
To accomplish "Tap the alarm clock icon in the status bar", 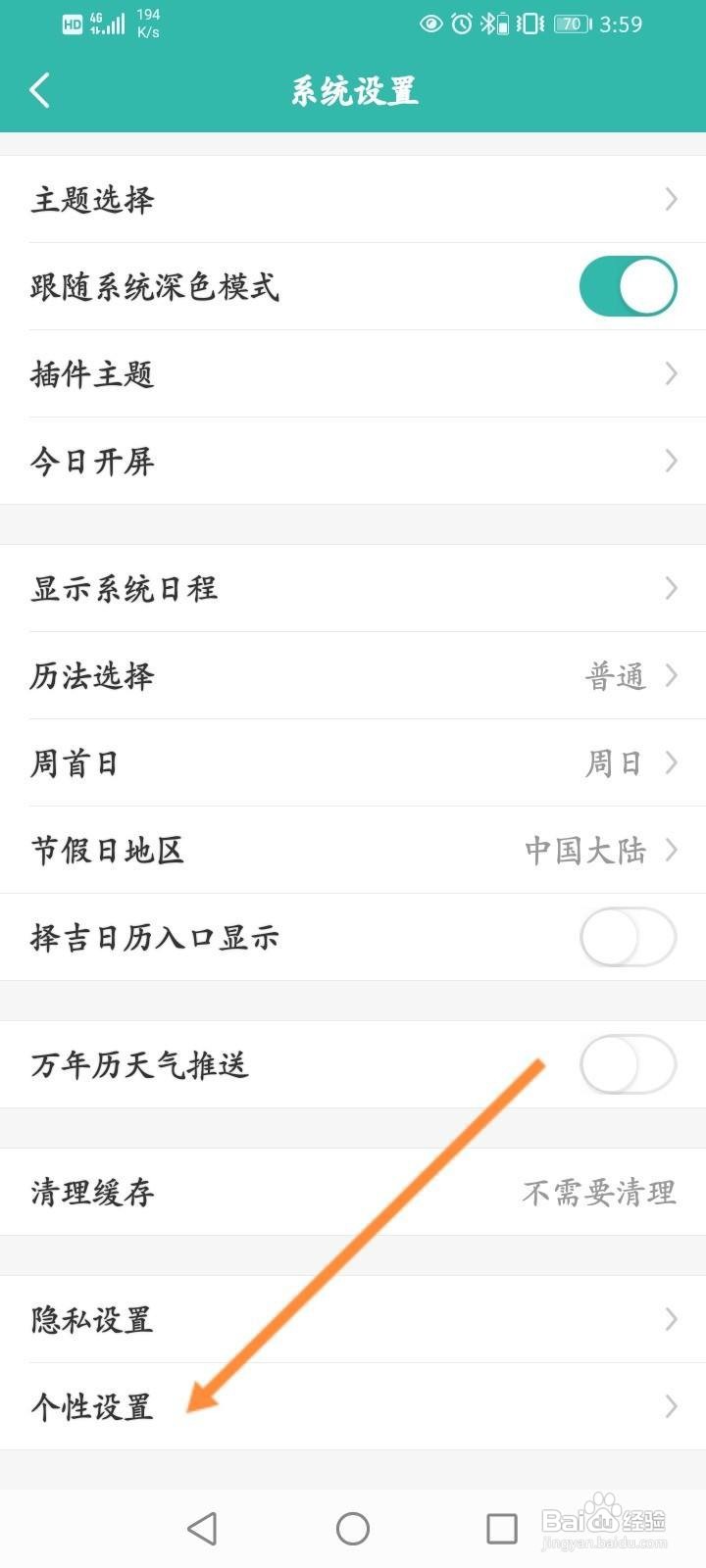I will pyautogui.click(x=461, y=24).
